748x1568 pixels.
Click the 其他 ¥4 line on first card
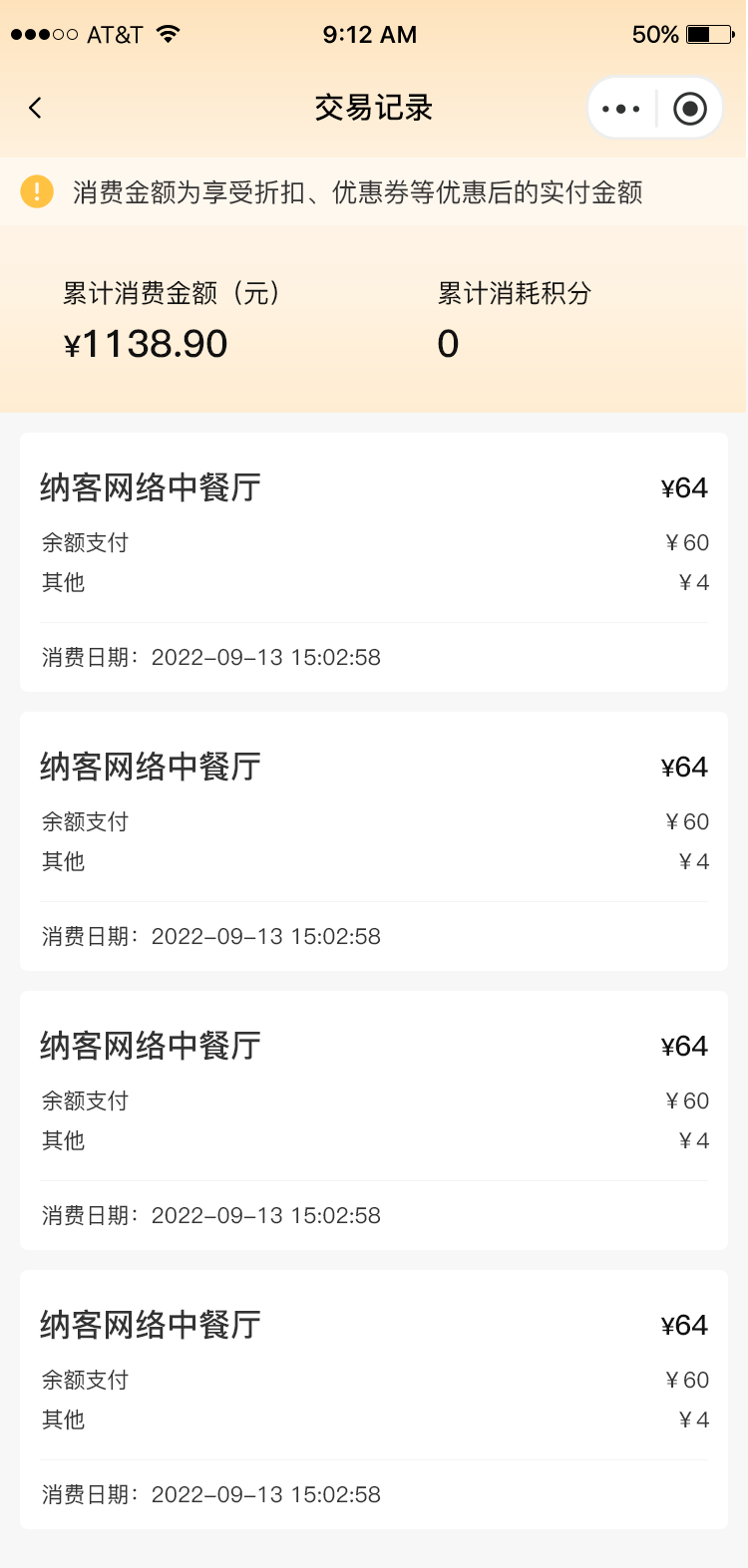point(373,582)
